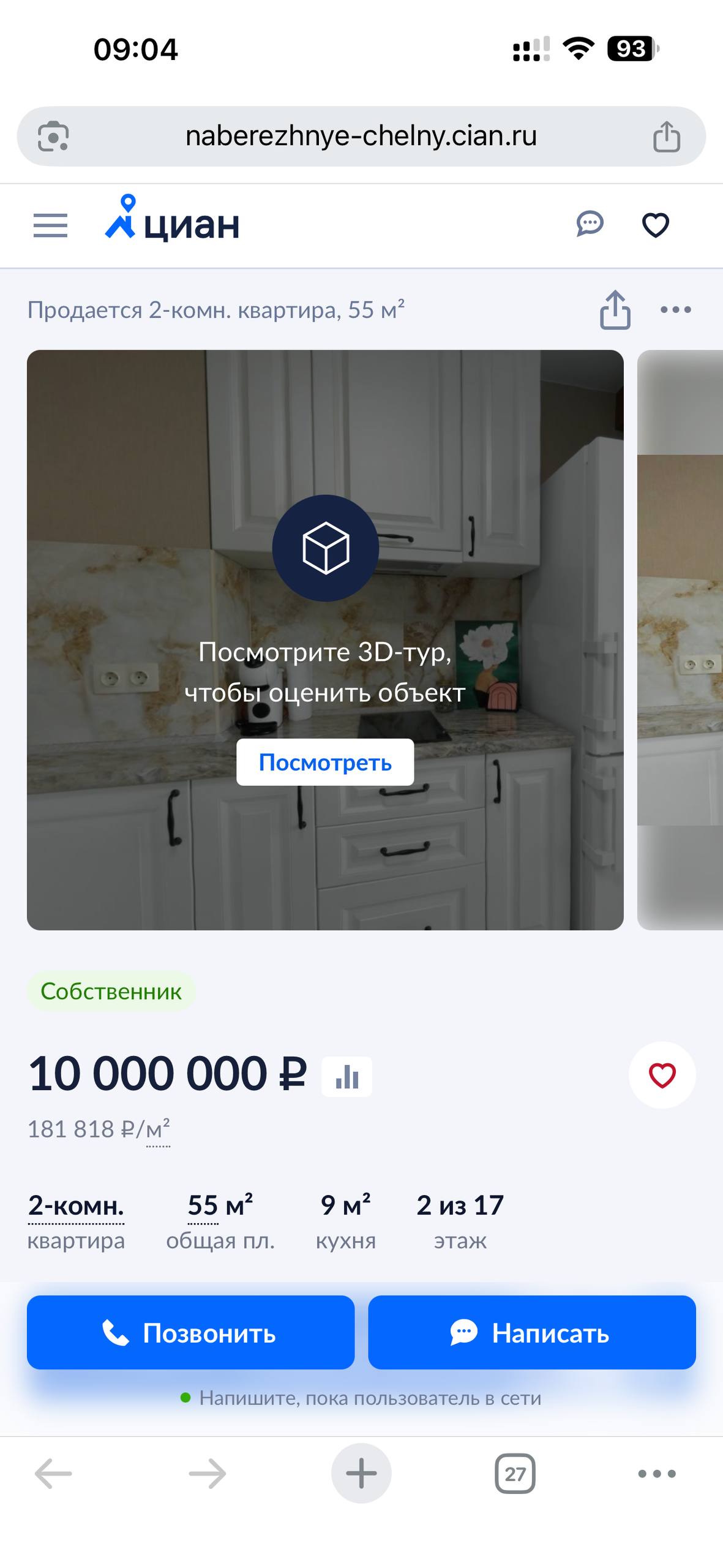Open messages chat icon in header

(590, 224)
